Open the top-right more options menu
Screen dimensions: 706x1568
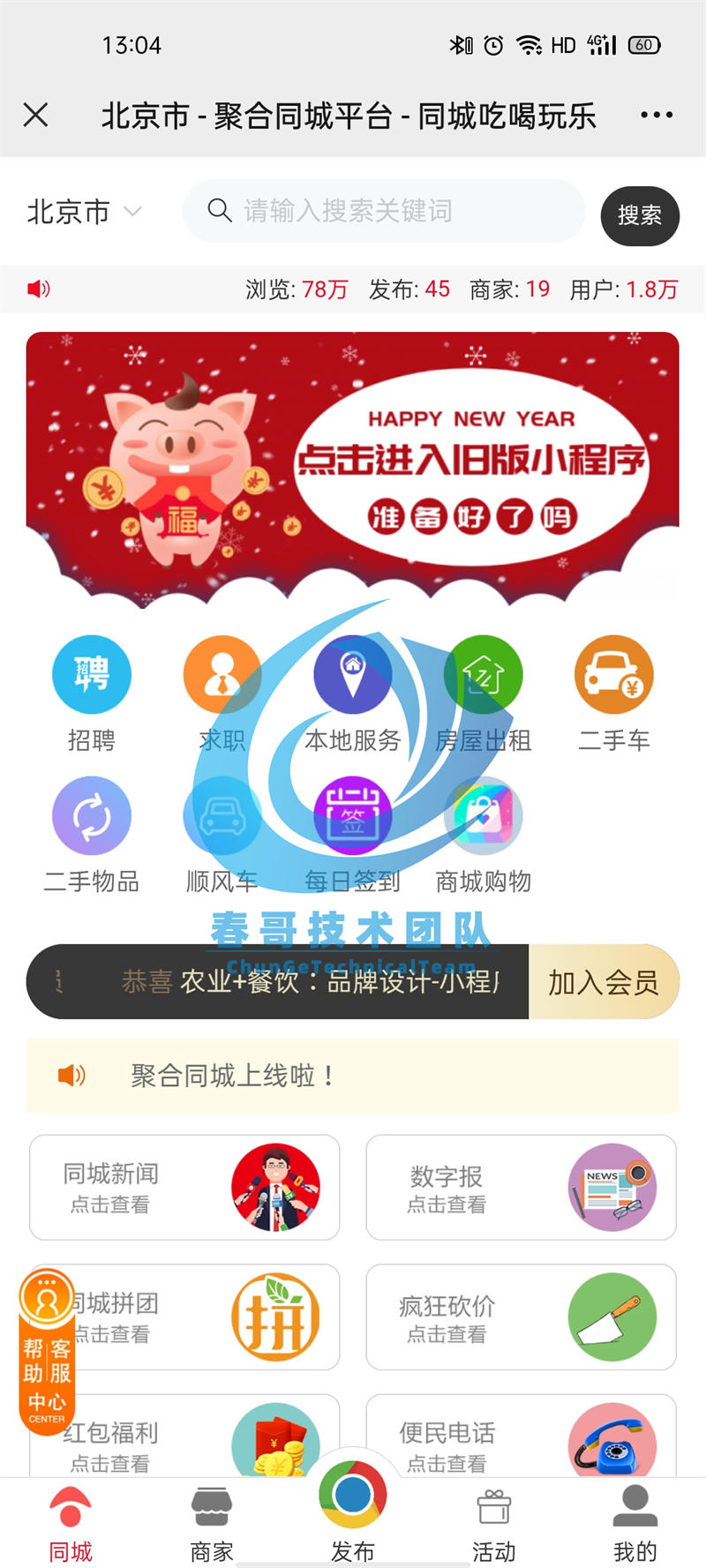656,116
